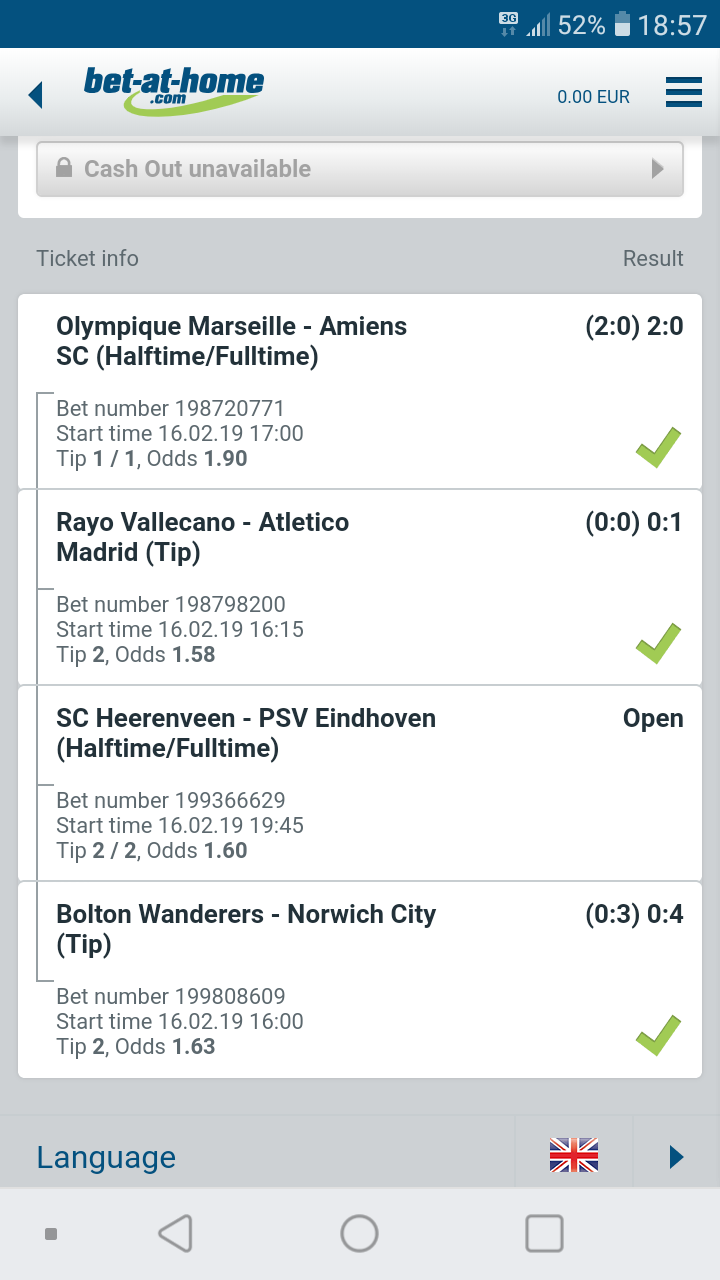The height and width of the screenshot is (1280, 720).
Task: Open the hamburger menu
Action: tap(684, 93)
